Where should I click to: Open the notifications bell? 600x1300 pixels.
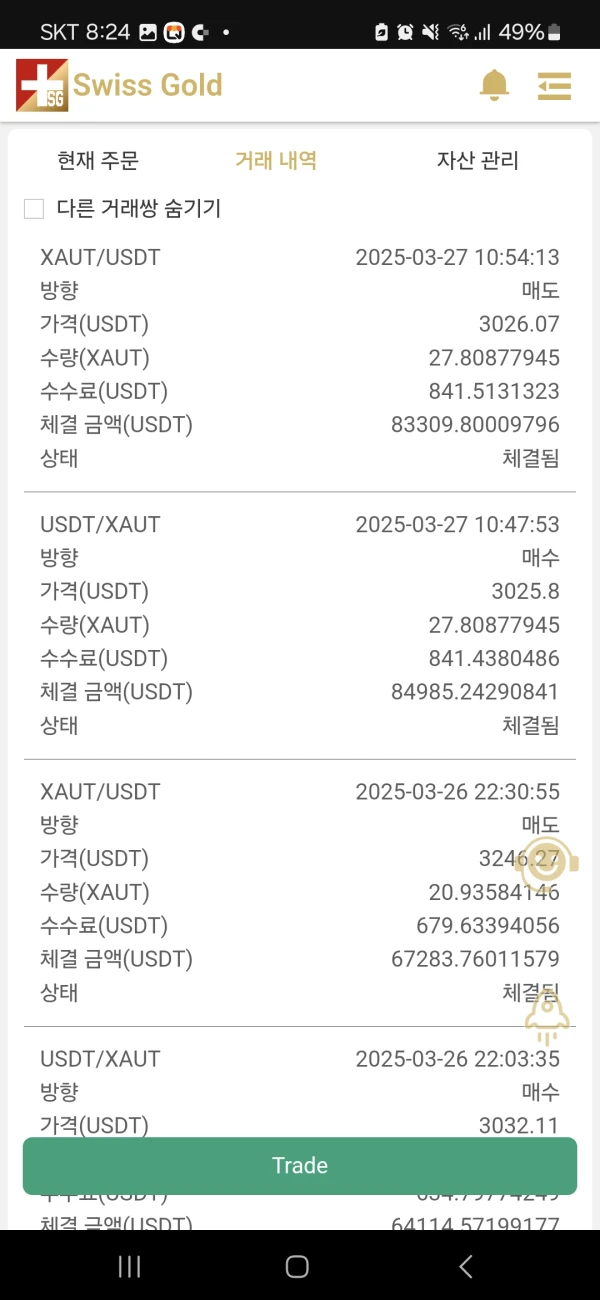pos(494,86)
